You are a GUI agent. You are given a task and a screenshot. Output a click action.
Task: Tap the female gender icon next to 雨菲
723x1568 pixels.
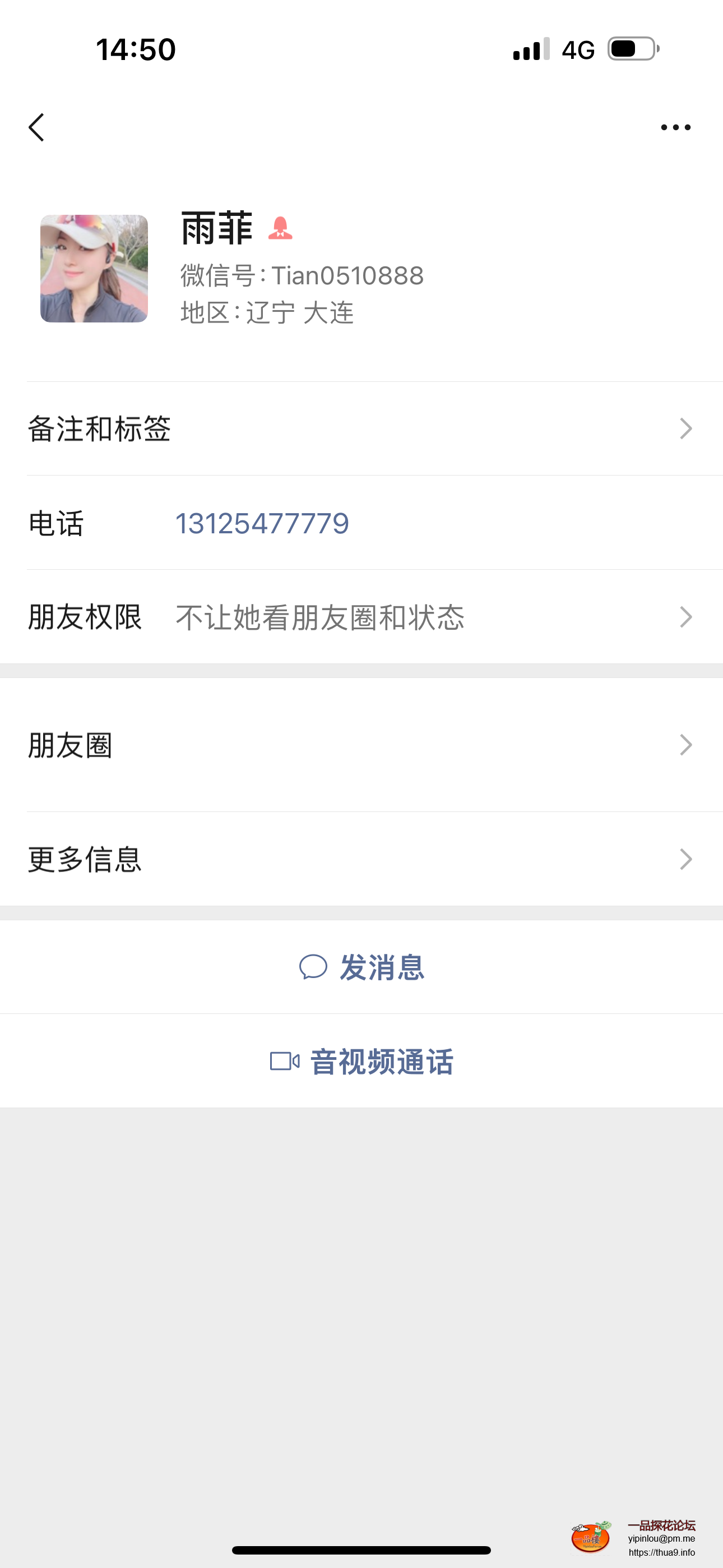[281, 229]
